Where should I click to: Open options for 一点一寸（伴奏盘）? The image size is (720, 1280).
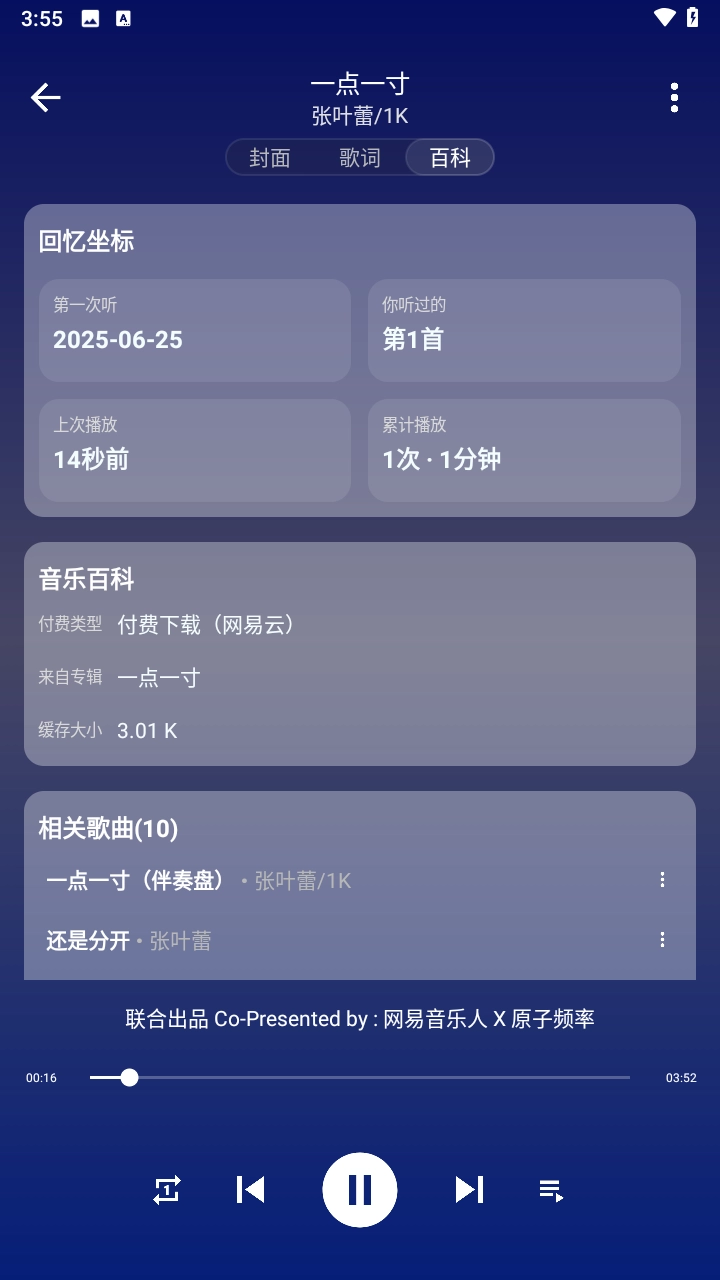pos(661,880)
